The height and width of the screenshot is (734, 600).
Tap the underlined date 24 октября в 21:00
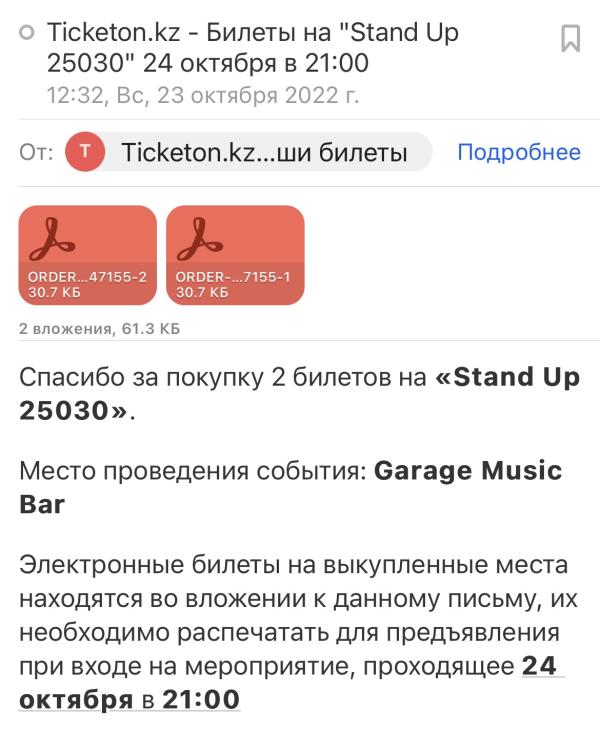point(130,698)
